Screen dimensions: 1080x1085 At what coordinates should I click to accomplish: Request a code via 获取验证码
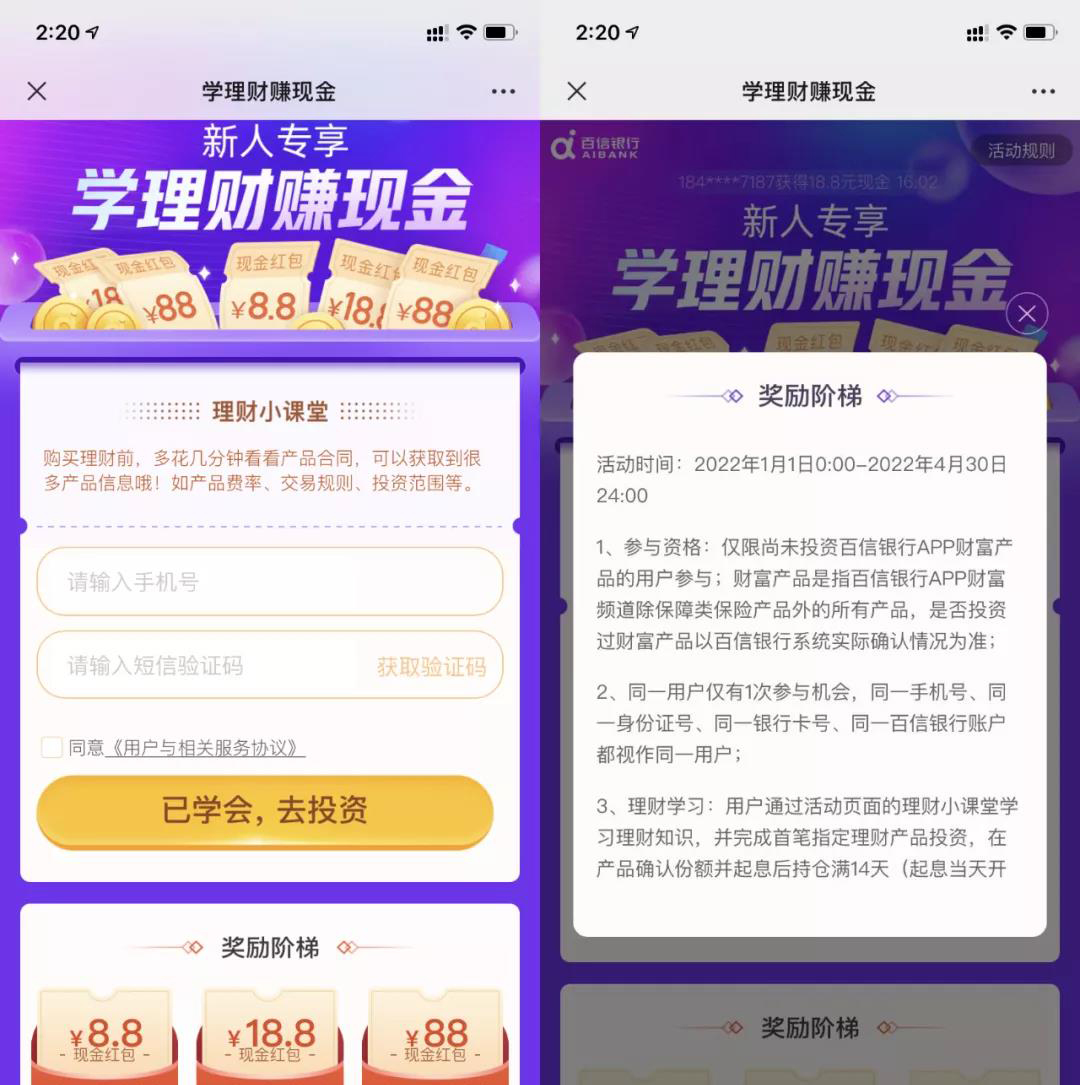pos(431,666)
